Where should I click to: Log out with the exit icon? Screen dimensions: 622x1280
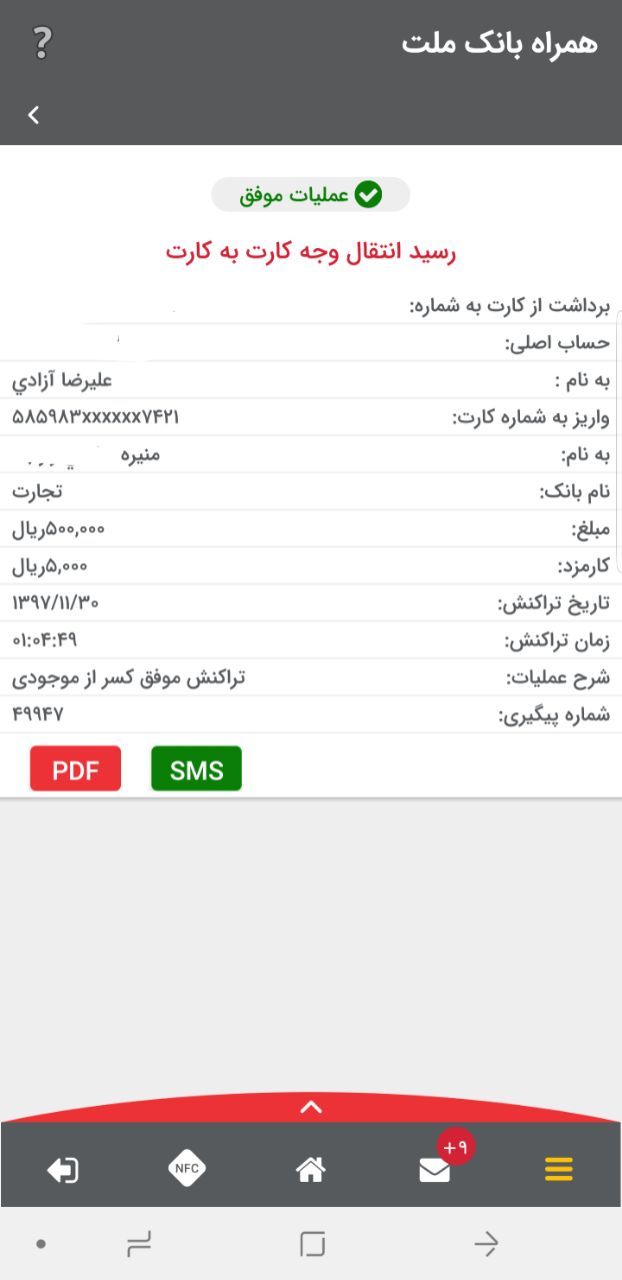(x=63, y=1170)
